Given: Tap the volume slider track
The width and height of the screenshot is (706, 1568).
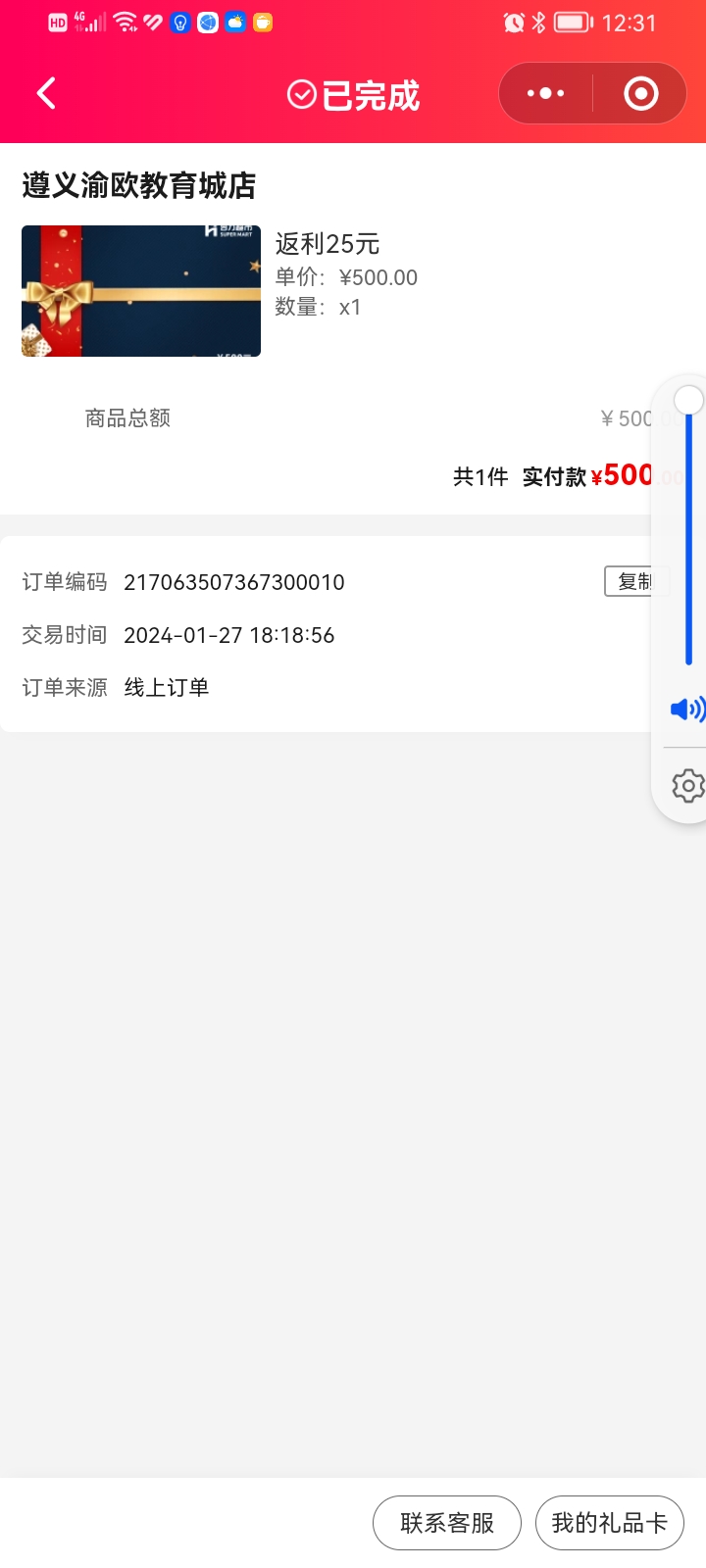Looking at the screenshot, I should (x=688, y=539).
